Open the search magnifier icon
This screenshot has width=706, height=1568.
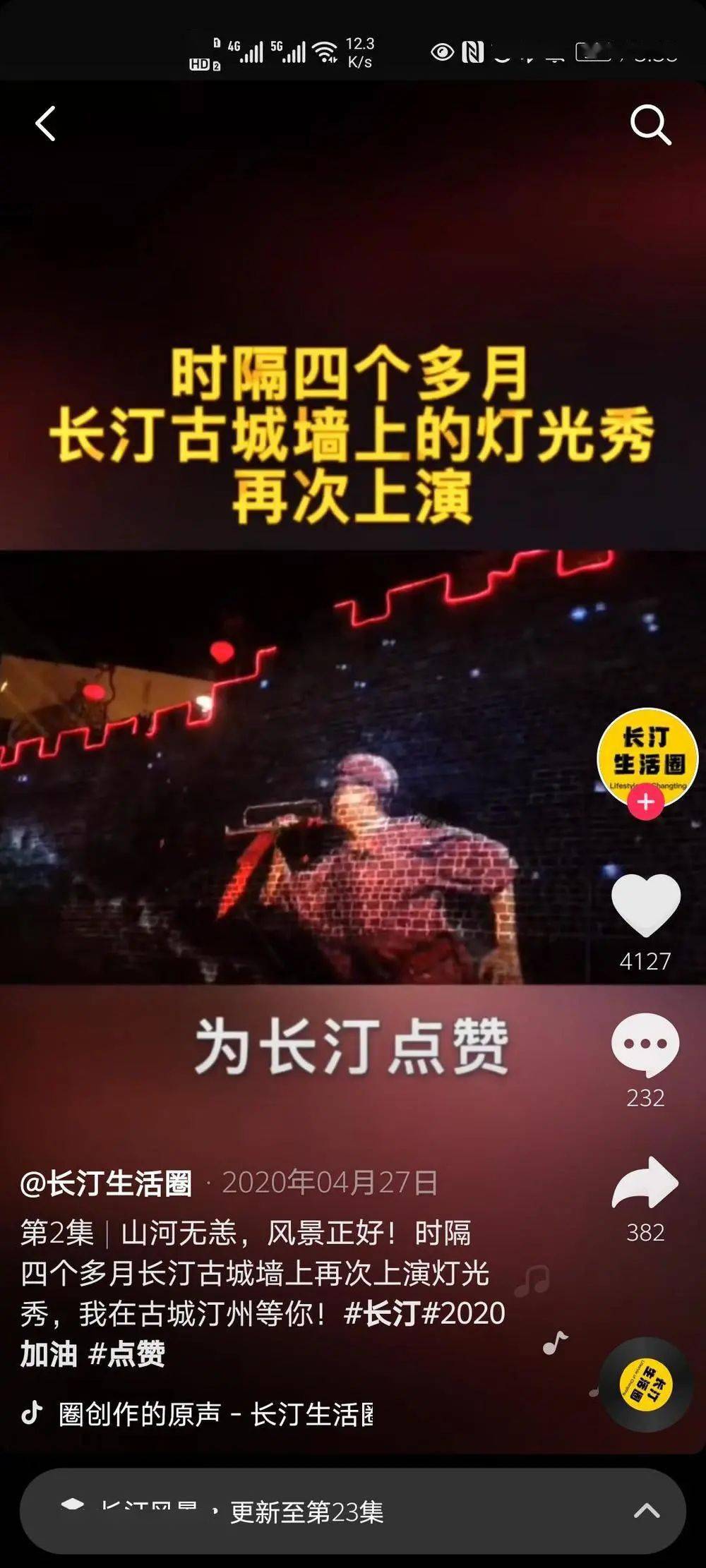650,125
